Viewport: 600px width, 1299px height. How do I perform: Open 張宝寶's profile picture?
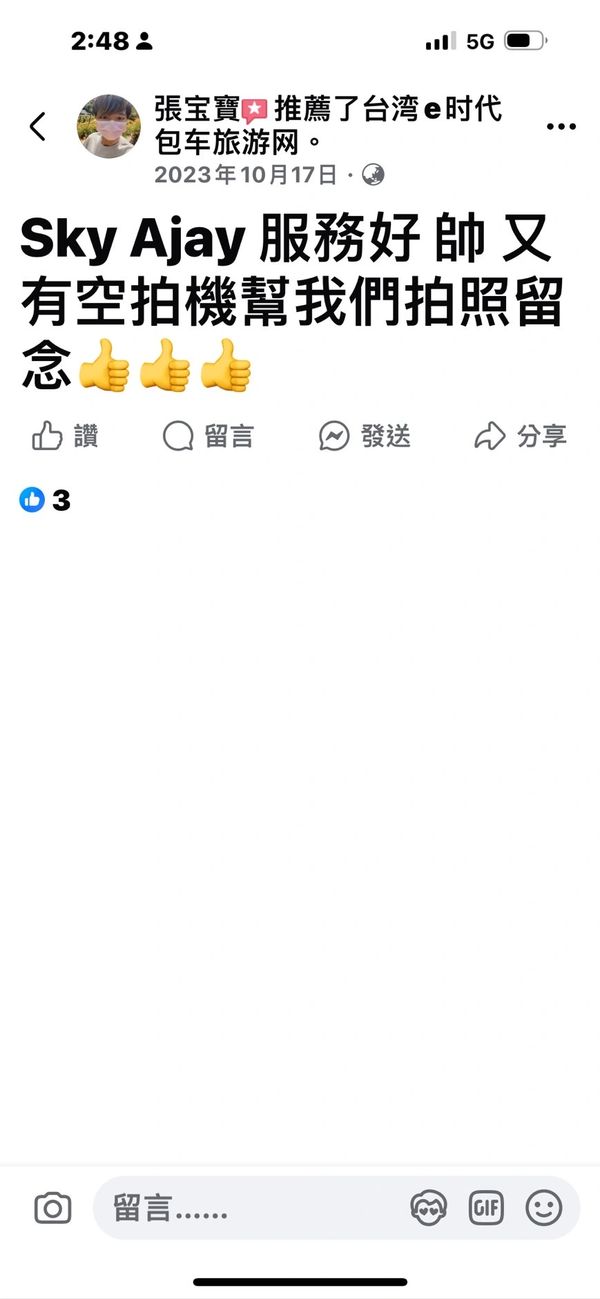pyautogui.click(x=109, y=127)
